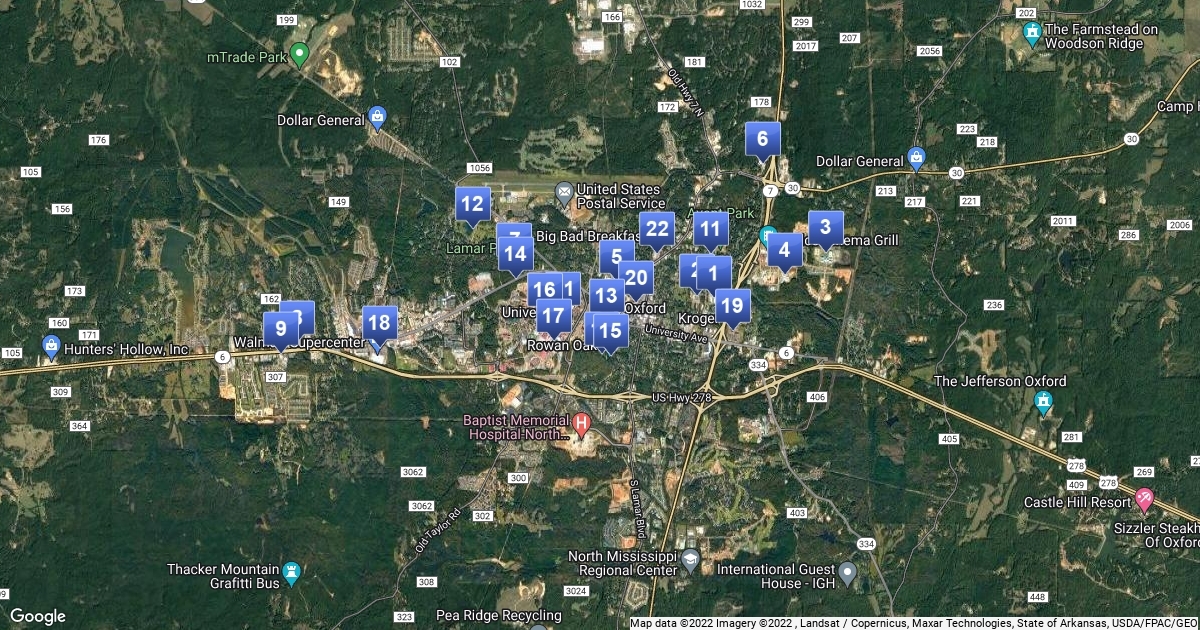
Task: Tap map marker number 3
Action: [x=825, y=227]
